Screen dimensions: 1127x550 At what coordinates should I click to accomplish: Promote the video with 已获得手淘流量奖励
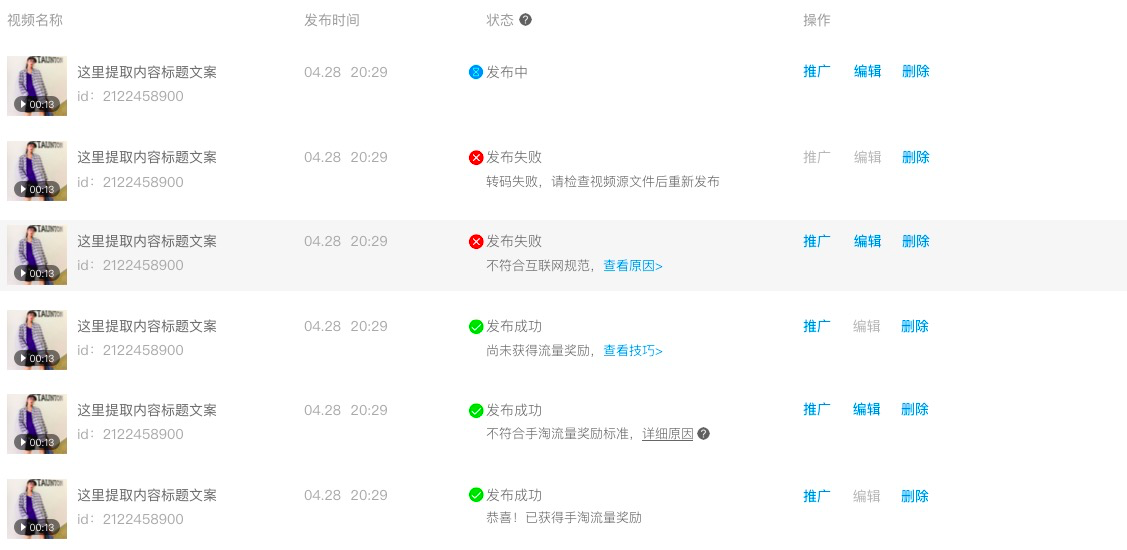click(817, 496)
